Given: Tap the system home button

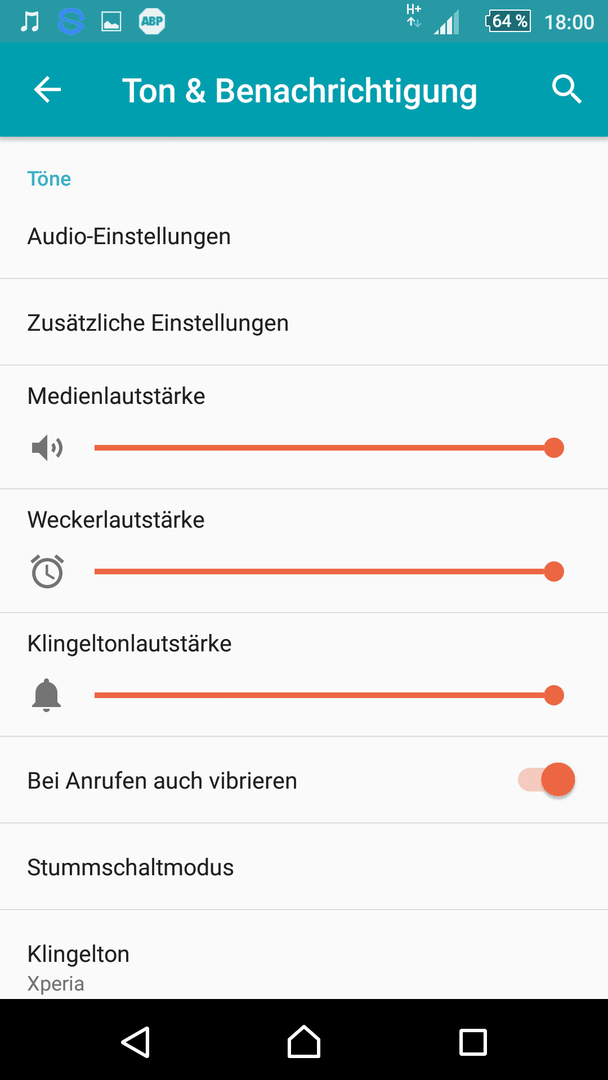Looking at the screenshot, I should coord(304,1041).
